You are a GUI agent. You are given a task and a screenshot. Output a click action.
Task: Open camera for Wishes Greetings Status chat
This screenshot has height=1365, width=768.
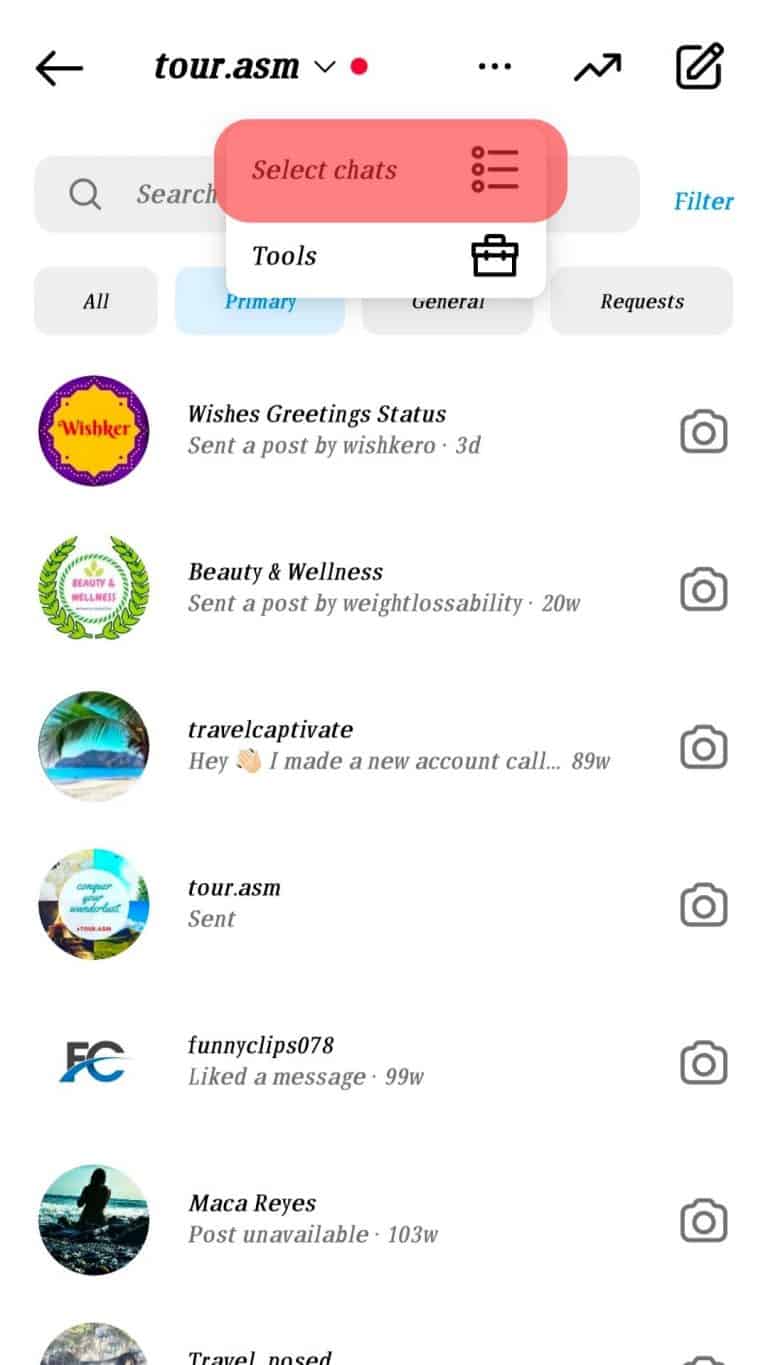click(x=703, y=431)
